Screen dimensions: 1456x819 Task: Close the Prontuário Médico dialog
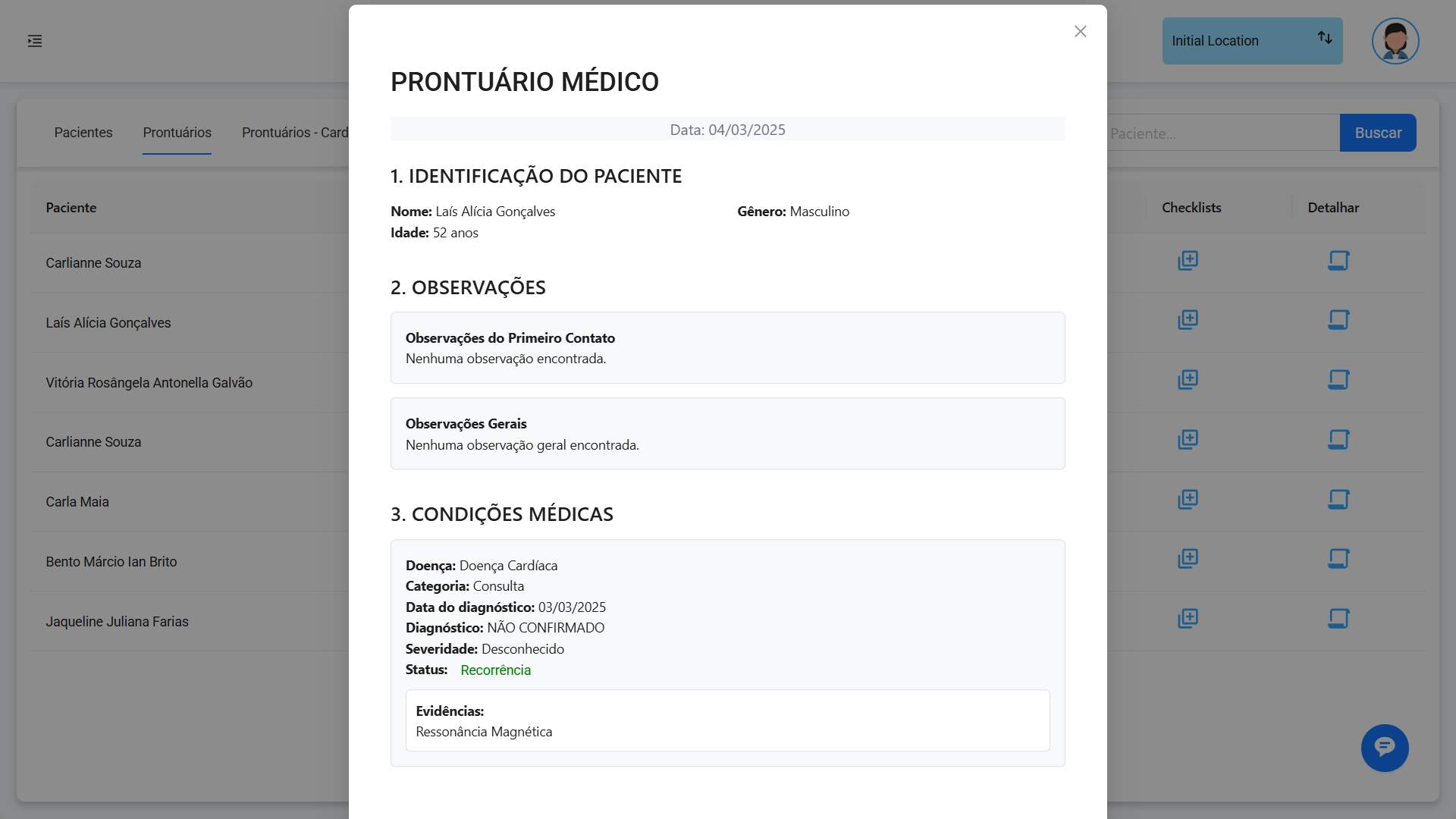point(1081,31)
